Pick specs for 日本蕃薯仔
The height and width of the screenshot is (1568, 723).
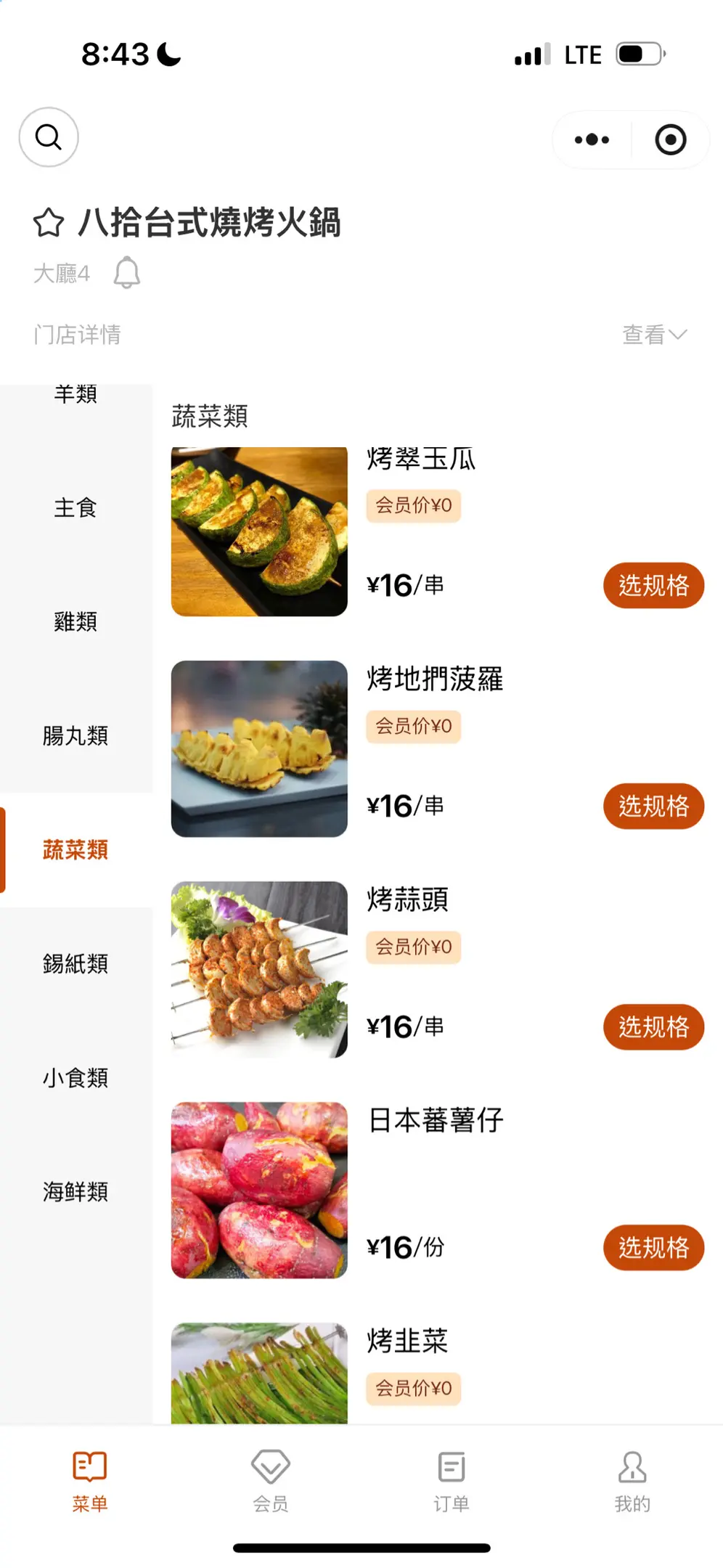tap(653, 1247)
